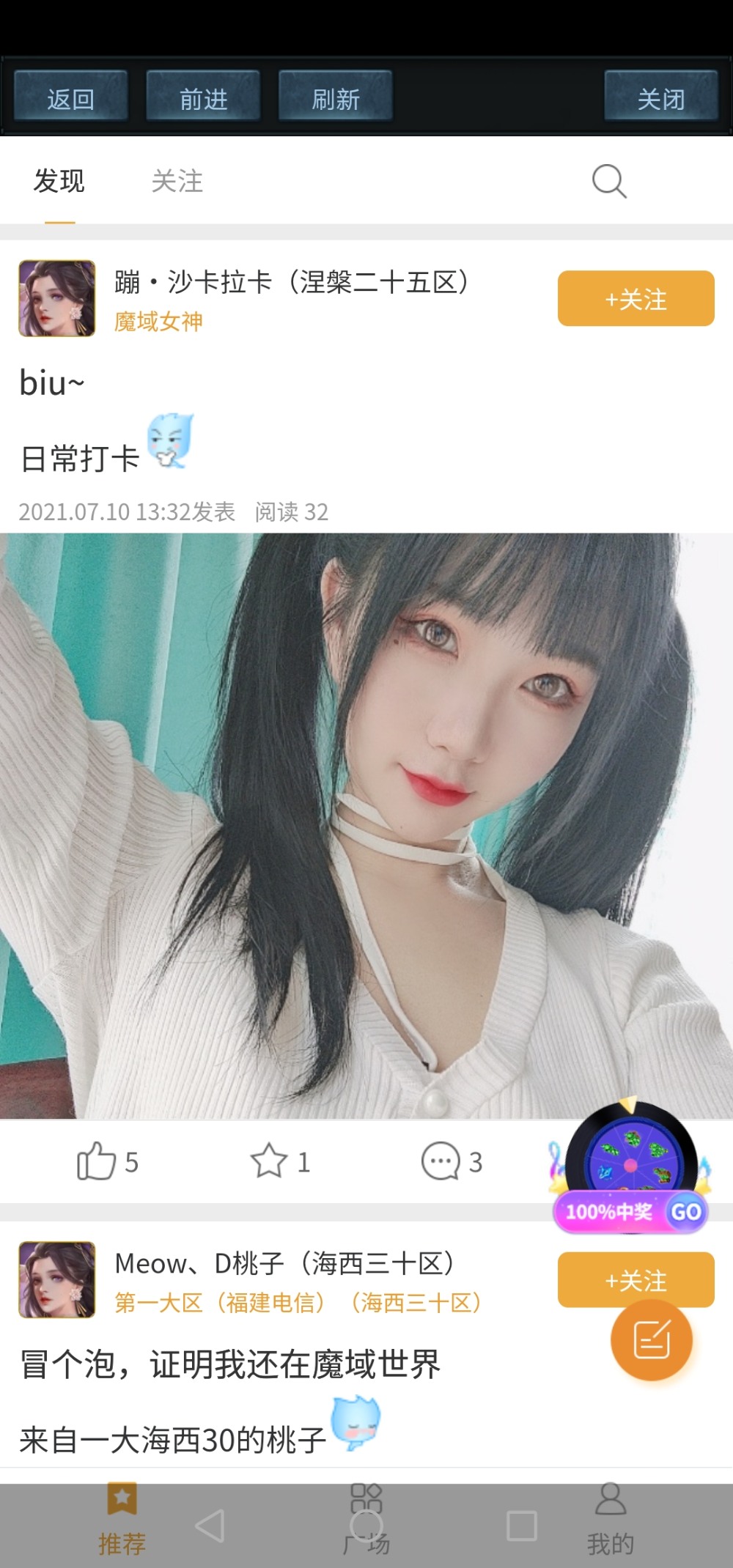Image resolution: width=733 pixels, height=1568 pixels.
Task: Select the 发现 tab
Action: click(x=59, y=181)
